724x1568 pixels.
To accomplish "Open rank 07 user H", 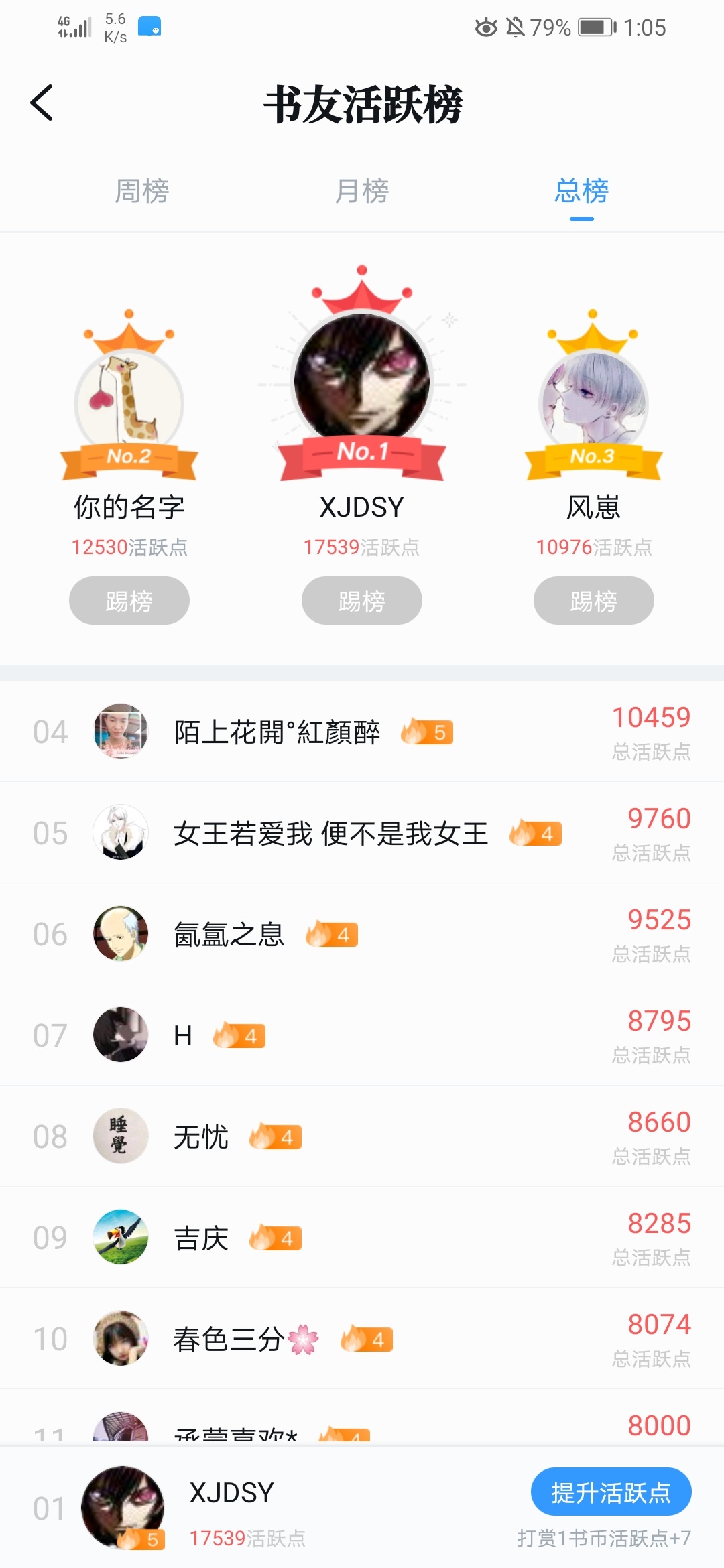I will coord(362,1035).
